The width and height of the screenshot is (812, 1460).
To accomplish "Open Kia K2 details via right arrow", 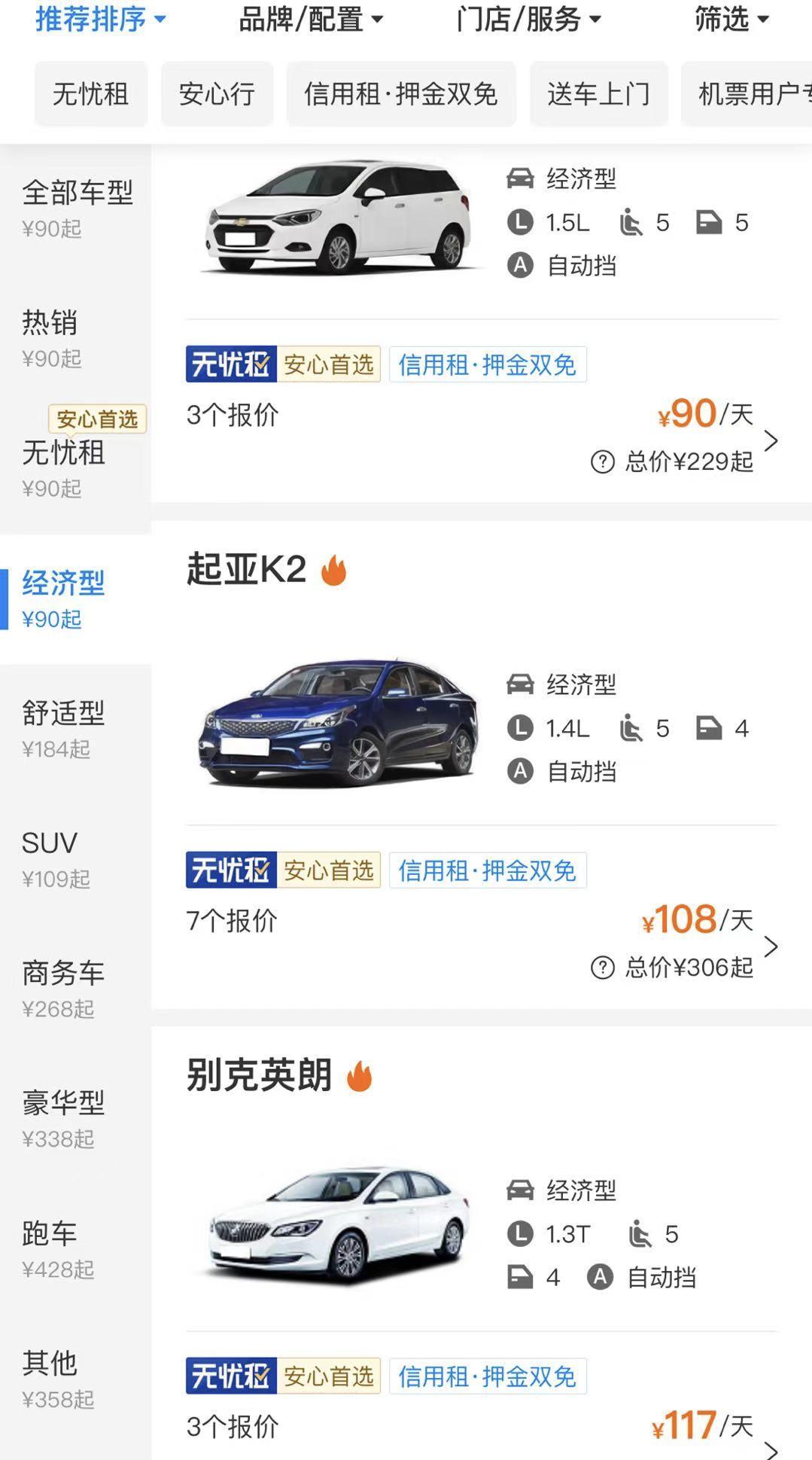I will click(771, 946).
